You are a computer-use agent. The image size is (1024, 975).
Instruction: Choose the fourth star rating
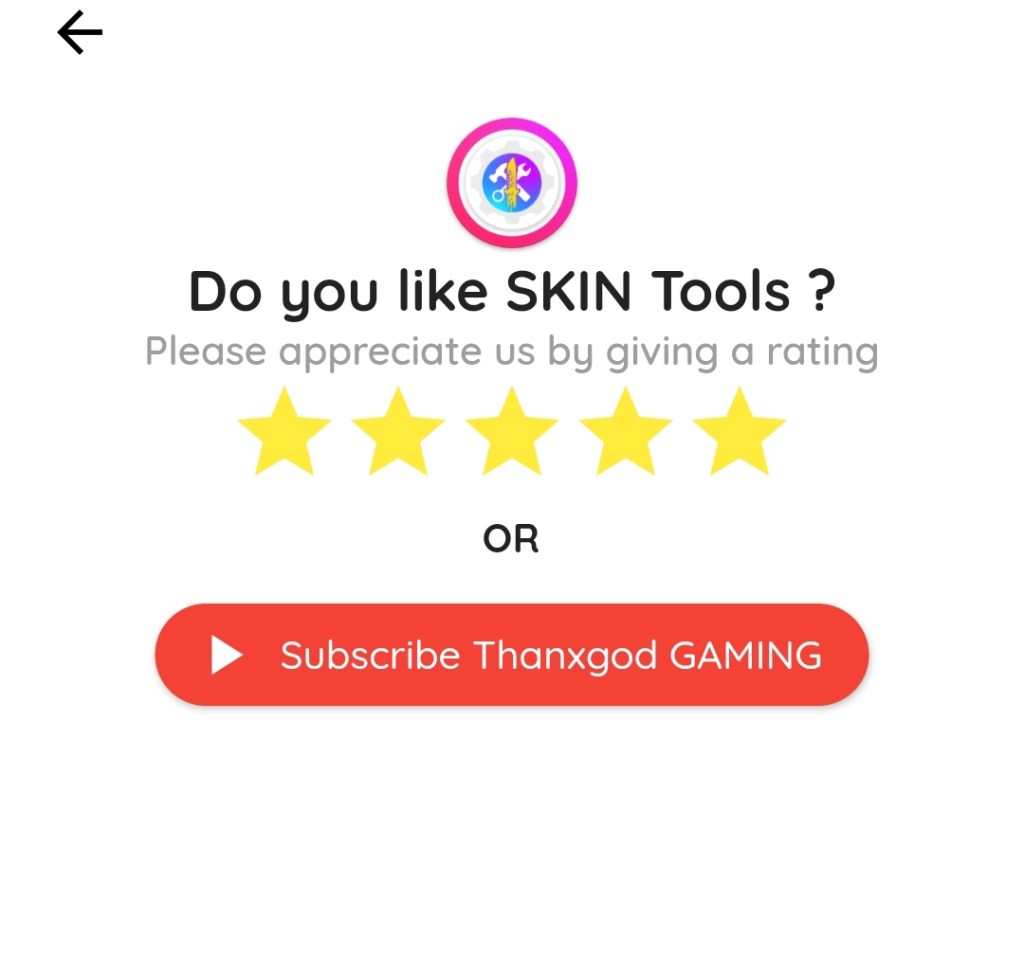point(625,433)
